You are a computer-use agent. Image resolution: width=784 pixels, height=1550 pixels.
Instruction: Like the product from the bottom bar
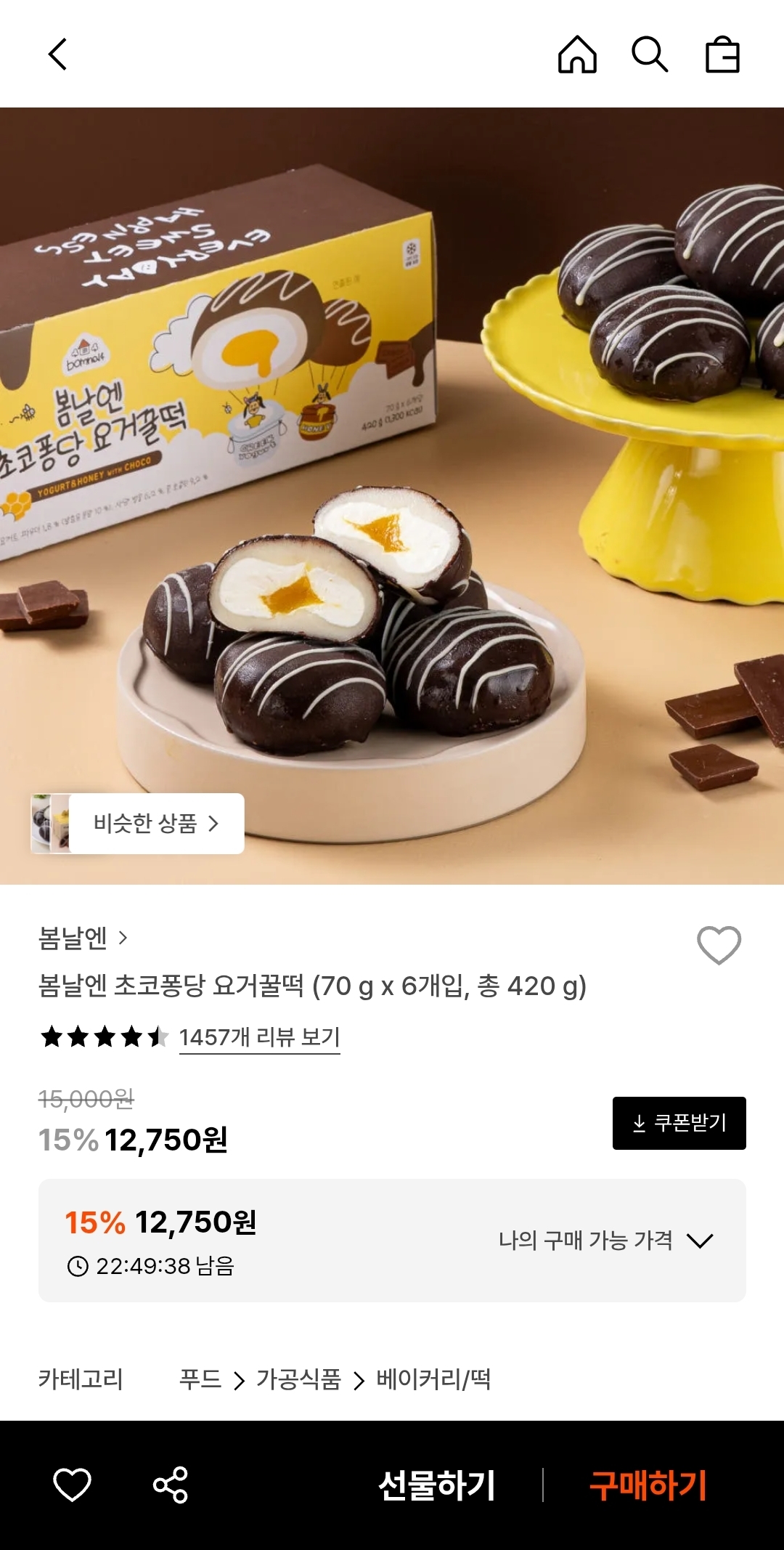(72, 1485)
